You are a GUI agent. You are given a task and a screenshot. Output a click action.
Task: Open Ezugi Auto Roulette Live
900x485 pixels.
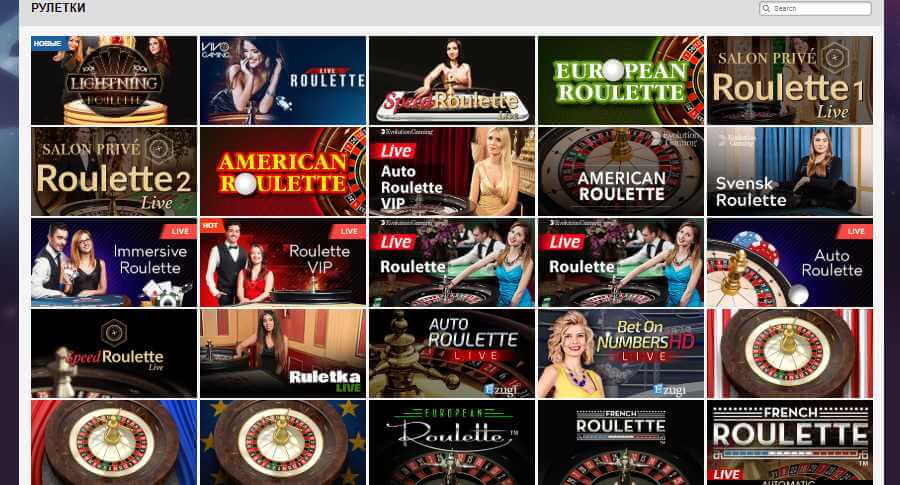(x=452, y=353)
